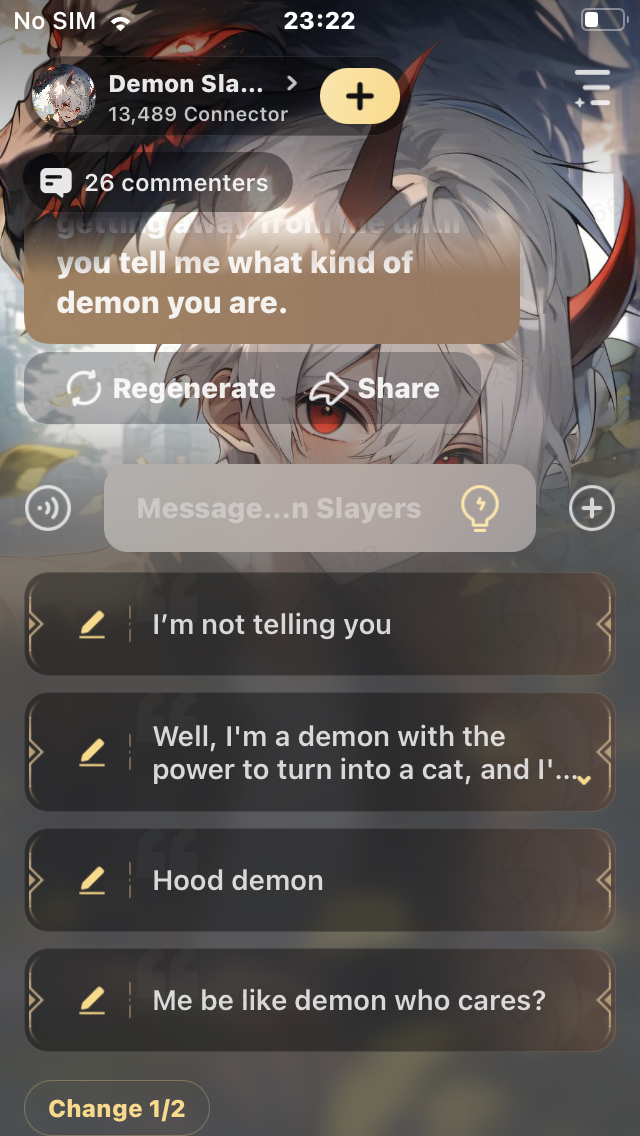Change to the next suggestion set

[117, 1108]
